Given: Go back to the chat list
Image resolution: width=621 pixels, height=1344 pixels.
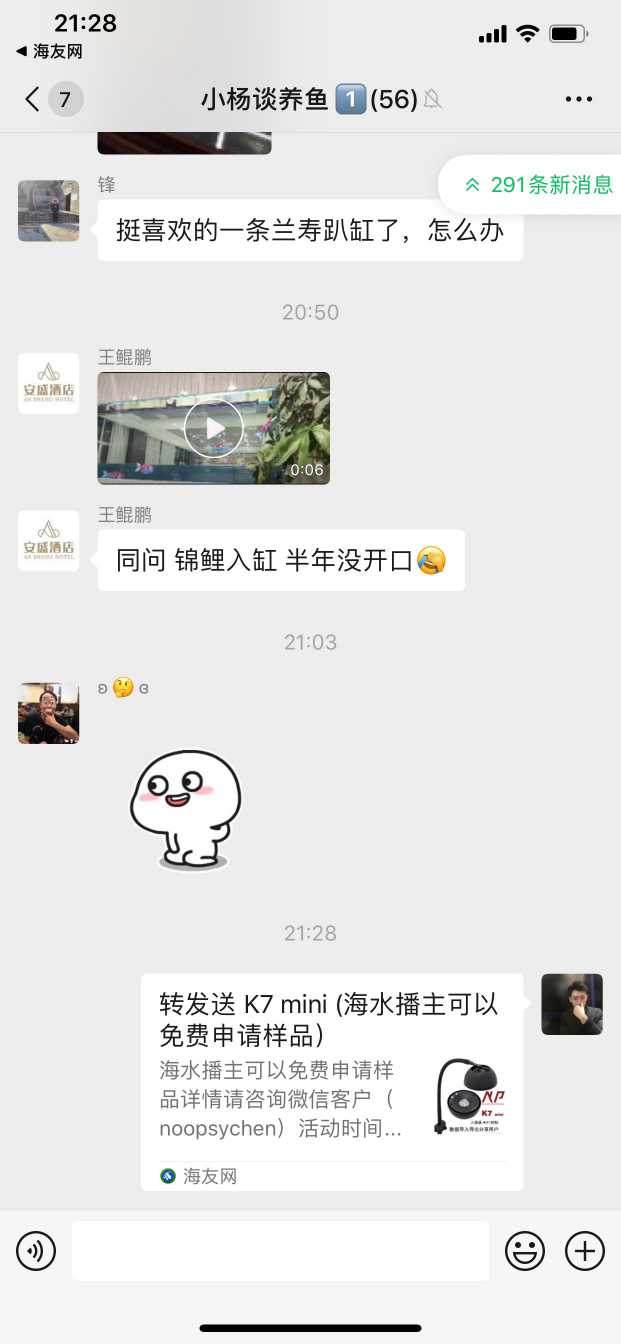Looking at the screenshot, I should 34,99.
